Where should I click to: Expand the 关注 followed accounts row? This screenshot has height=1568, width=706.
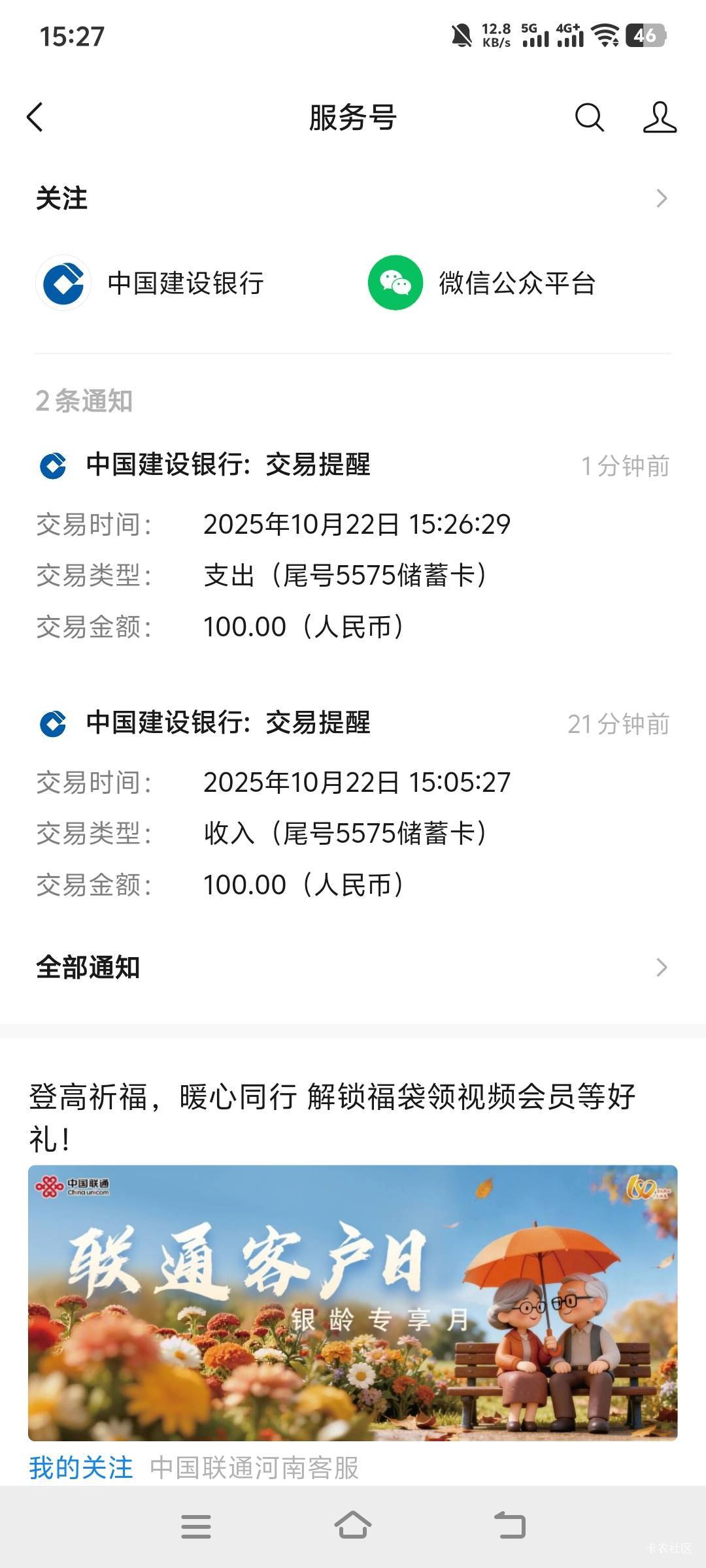[353, 199]
